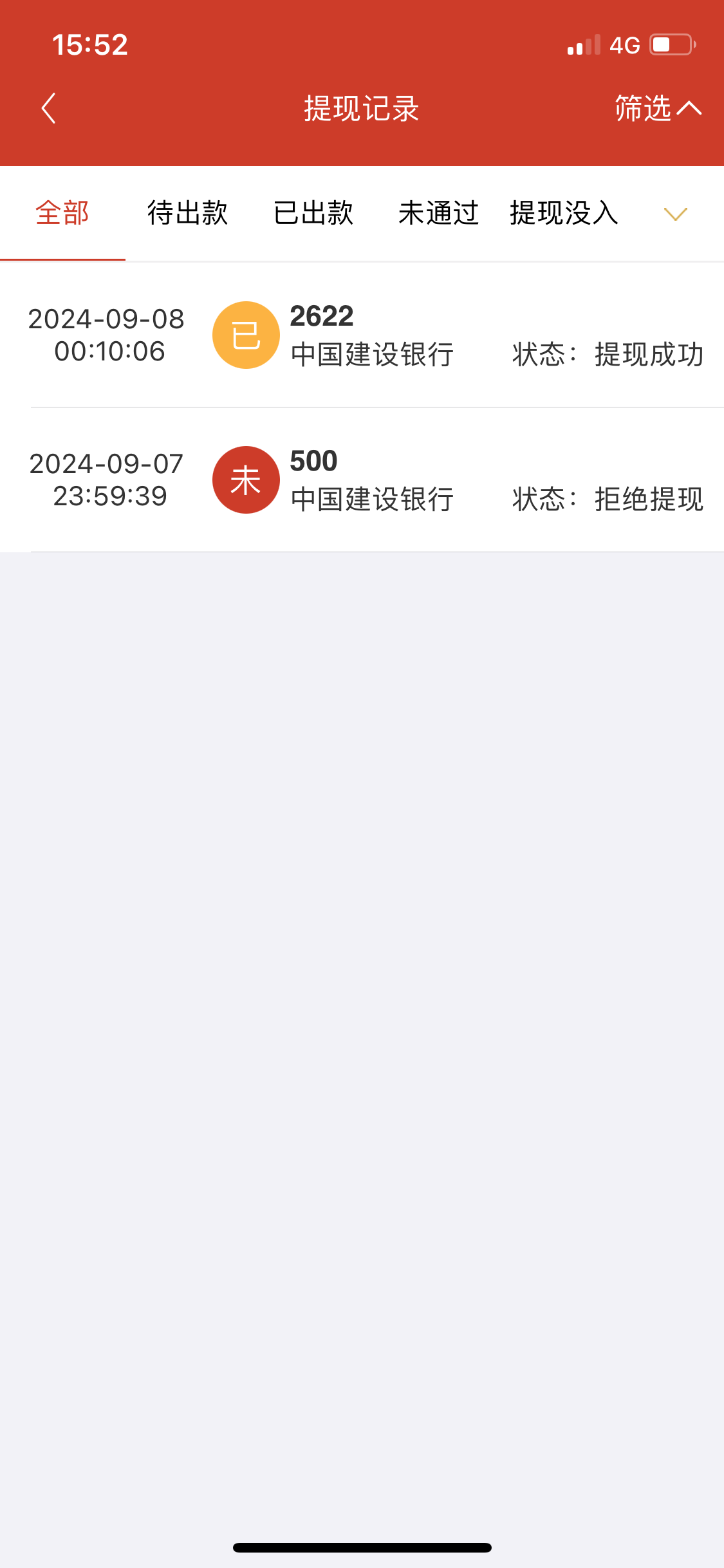Click the 筛选 filter icon with chevron
This screenshot has height=1568, width=724.
(656, 109)
